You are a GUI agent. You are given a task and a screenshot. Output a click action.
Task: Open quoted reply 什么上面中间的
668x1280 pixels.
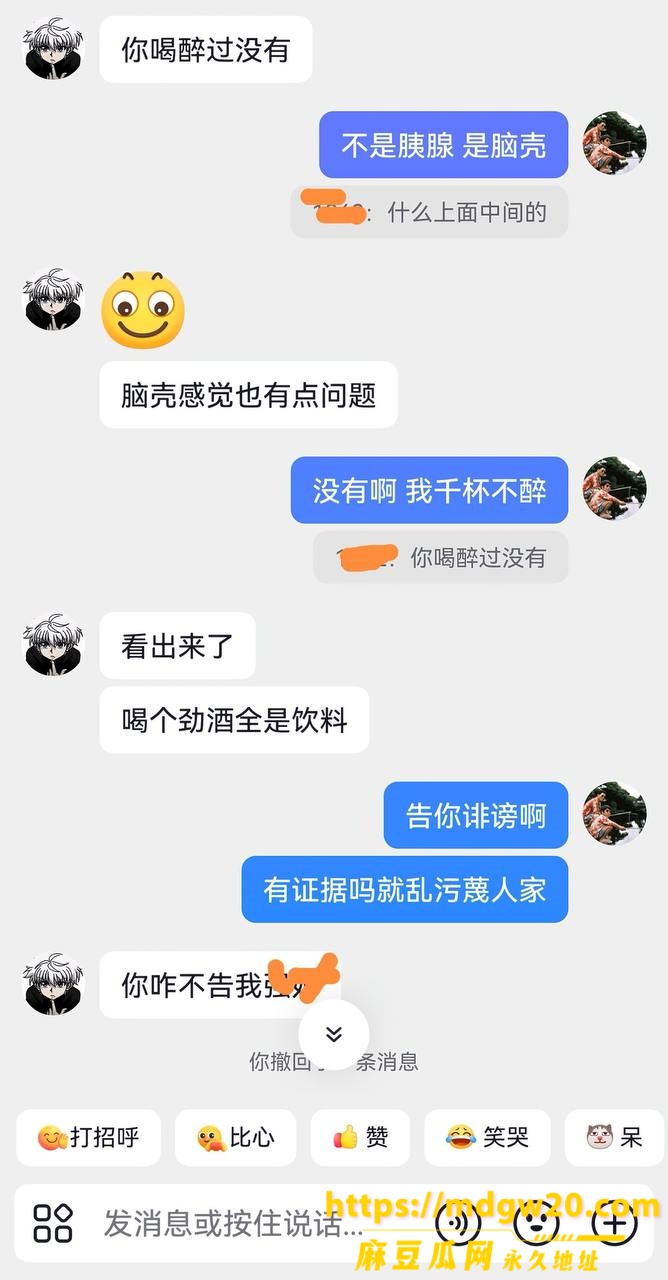click(429, 212)
